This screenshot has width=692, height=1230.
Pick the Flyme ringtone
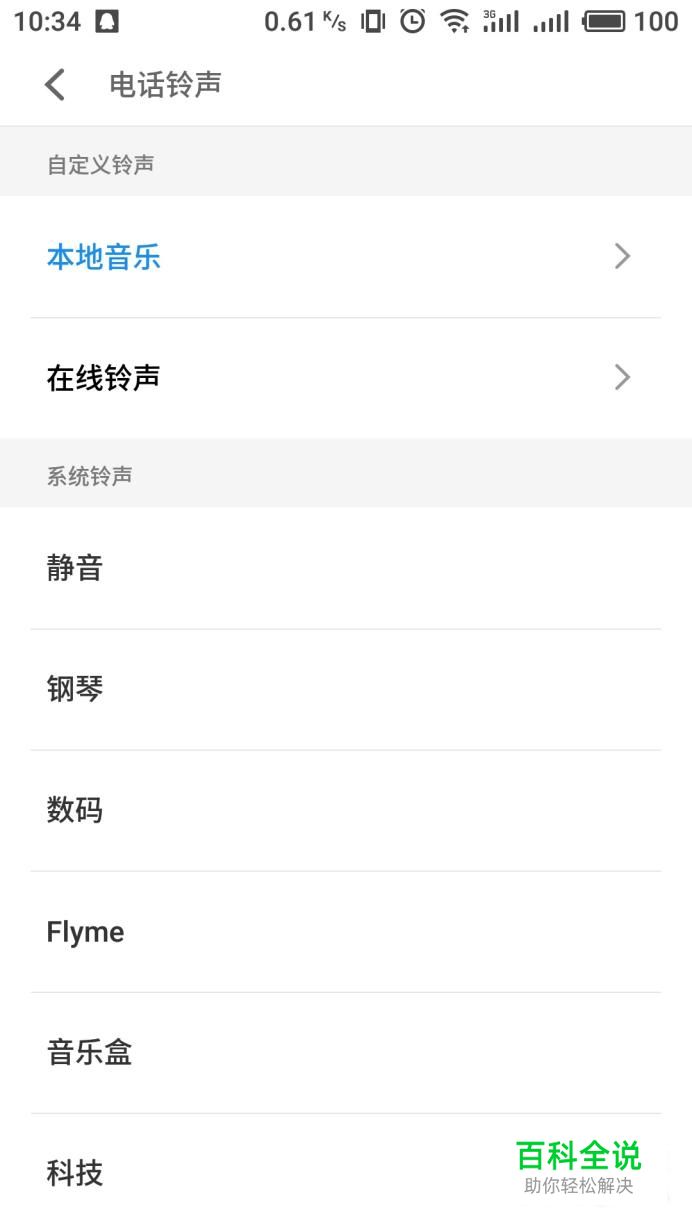(346, 932)
